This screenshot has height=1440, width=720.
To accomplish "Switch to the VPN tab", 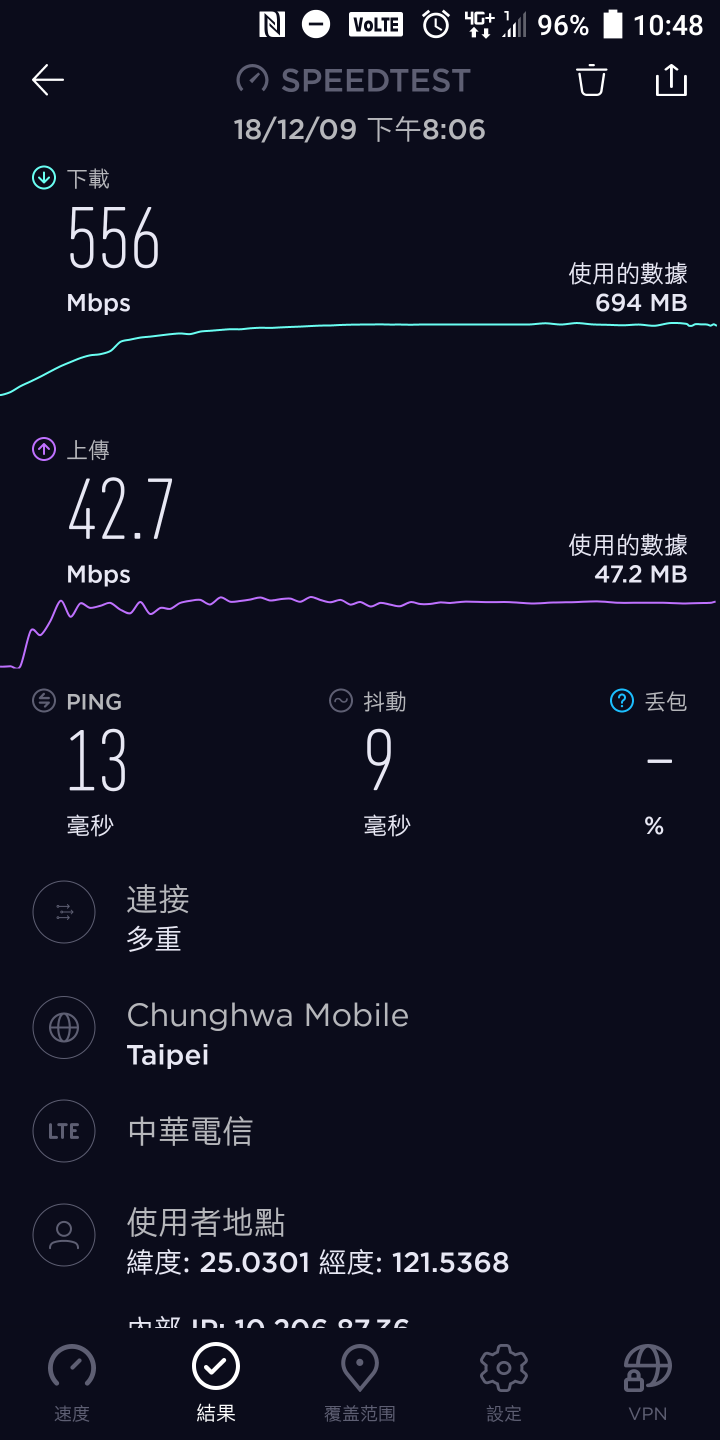I will (x=648, y=1383).
